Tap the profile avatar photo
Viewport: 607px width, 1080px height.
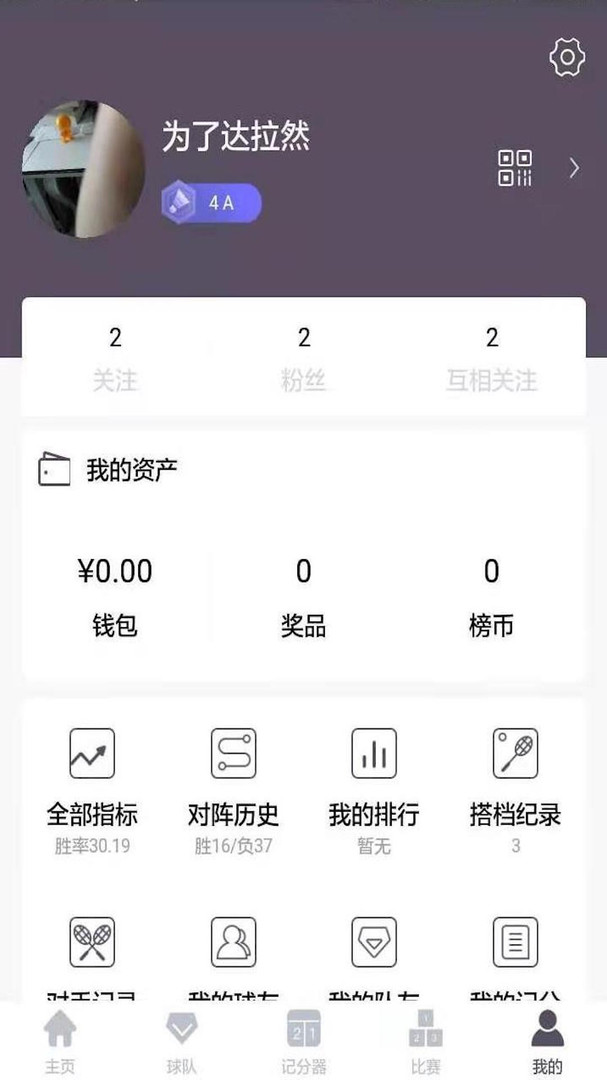click(x=83, y=169)
